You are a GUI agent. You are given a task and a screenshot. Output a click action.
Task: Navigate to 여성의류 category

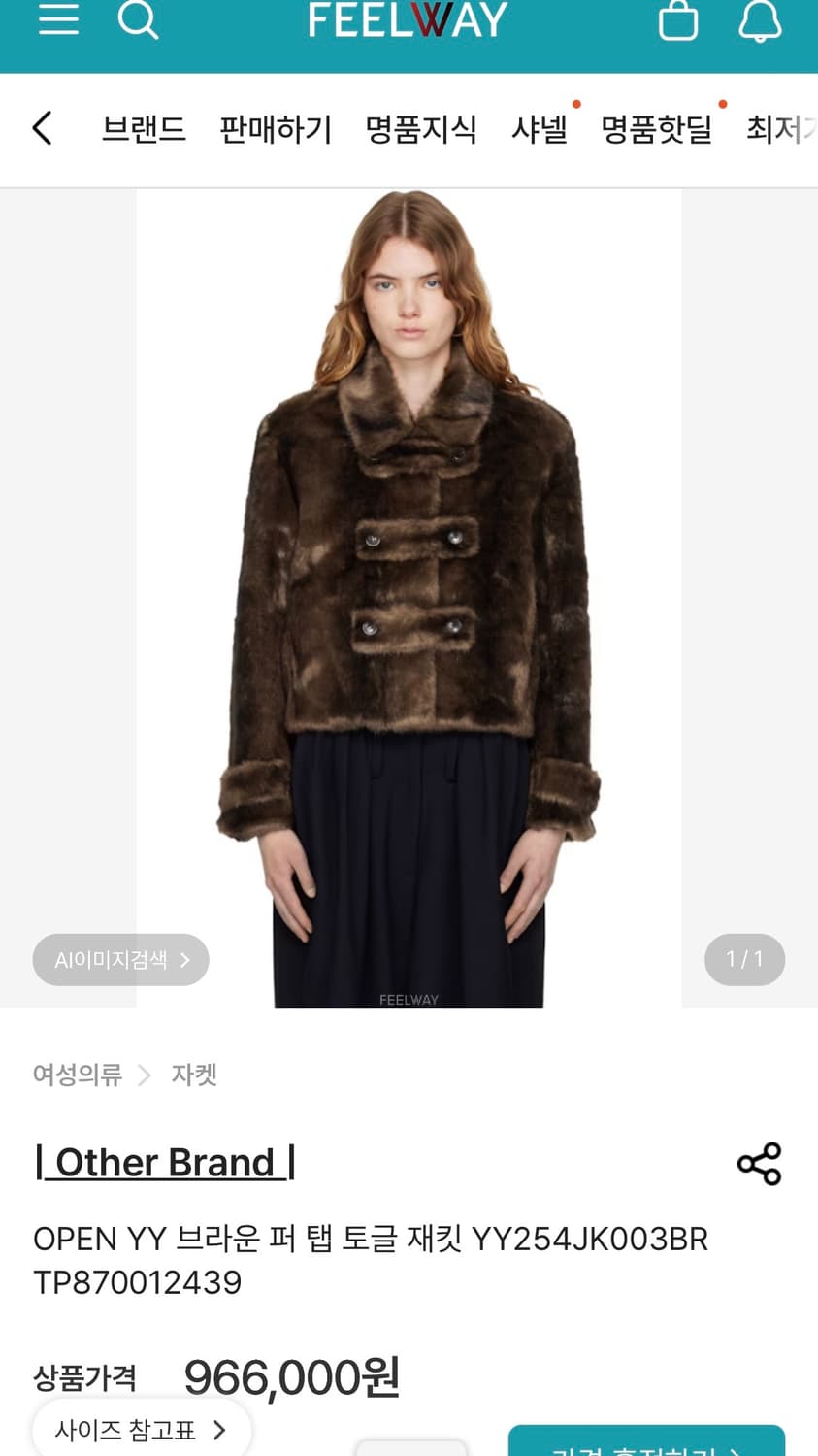coord(77,1075)
